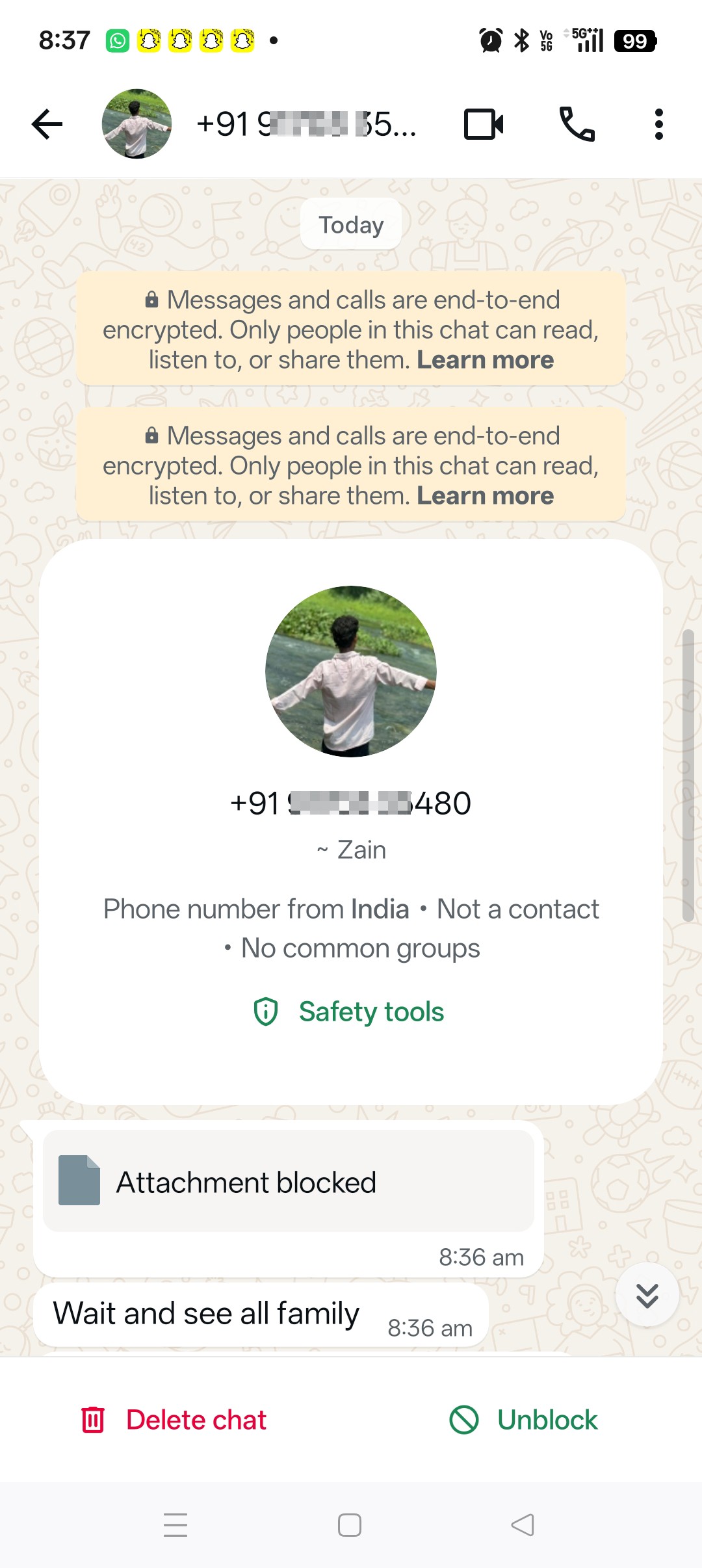Start a video call with this number
This screenshot has height=1568, width=702.
484,124
